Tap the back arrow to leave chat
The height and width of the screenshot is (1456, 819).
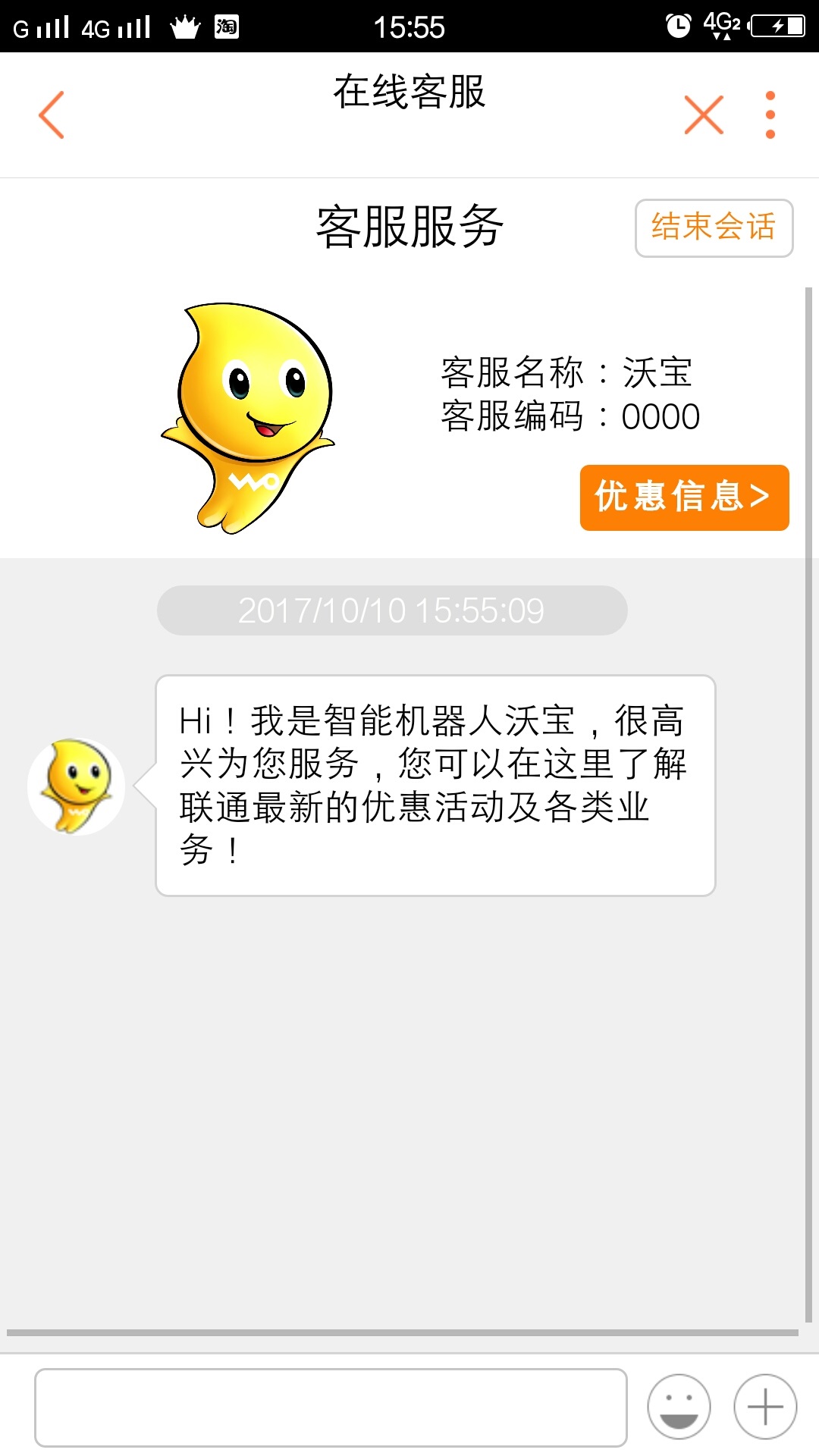[50, 115]
